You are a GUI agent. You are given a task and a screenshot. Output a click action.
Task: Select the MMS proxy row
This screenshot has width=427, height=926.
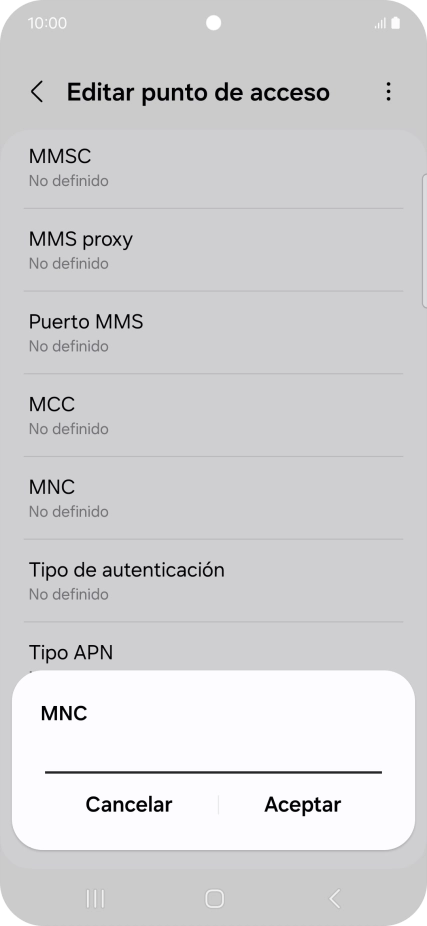click(x=213, y=250)
